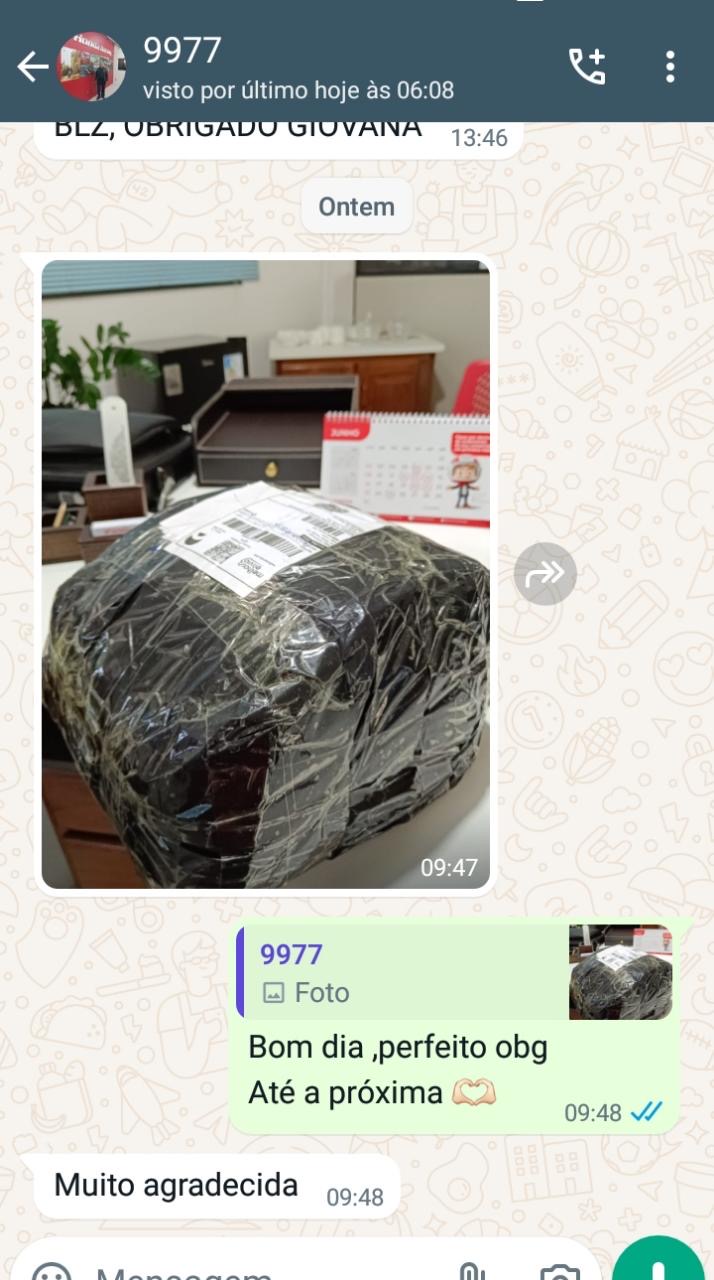This screenshot has width=714, height=1280.
Task: Open the emoji picker
Action: coord(52,1270)
